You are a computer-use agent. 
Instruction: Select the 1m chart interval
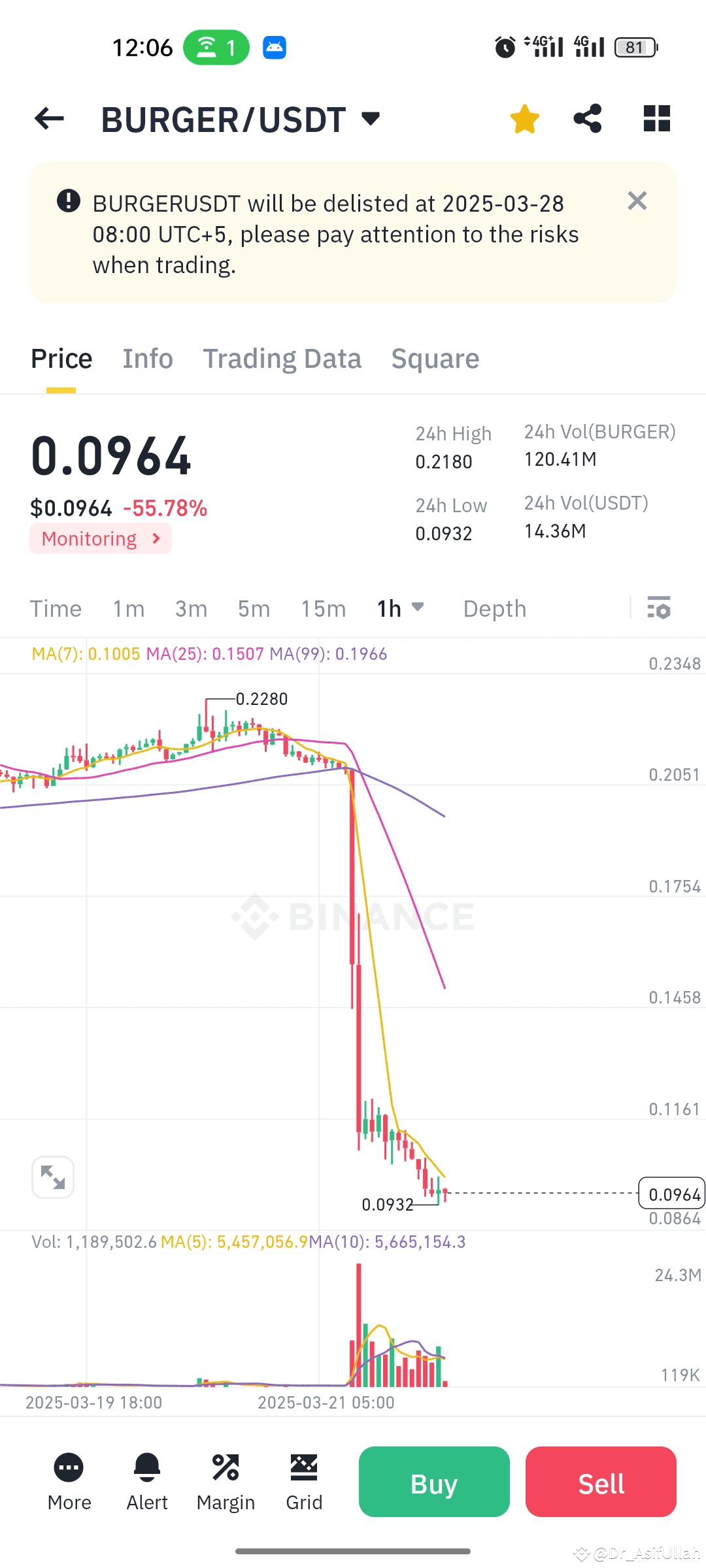pyautogui.click(x=128, y=609)
